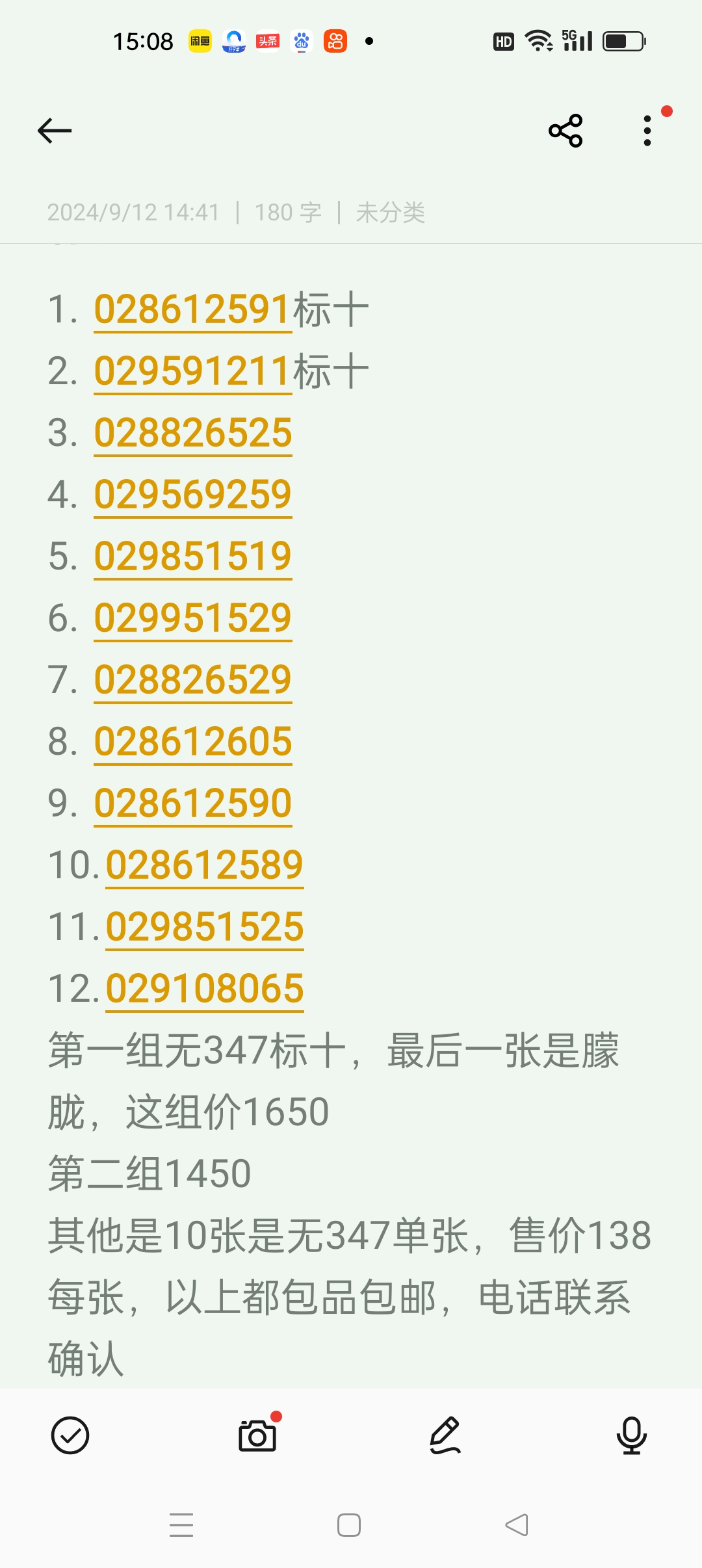Select the linked number 029851519
The height and width of the screenshot is (1568, 702).
click(x=192, y=556)
